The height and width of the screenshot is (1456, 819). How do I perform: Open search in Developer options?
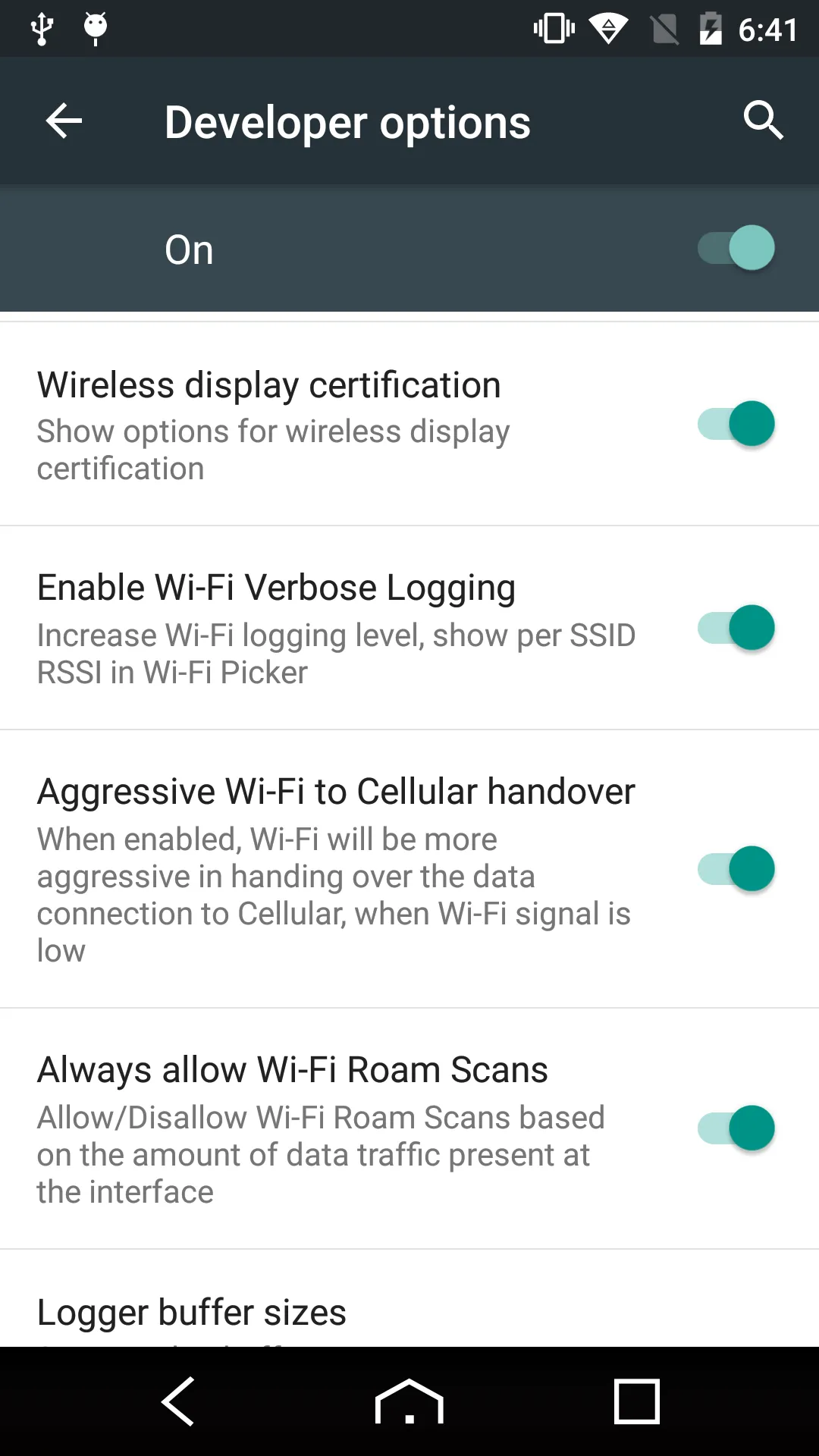click(762, 121)
